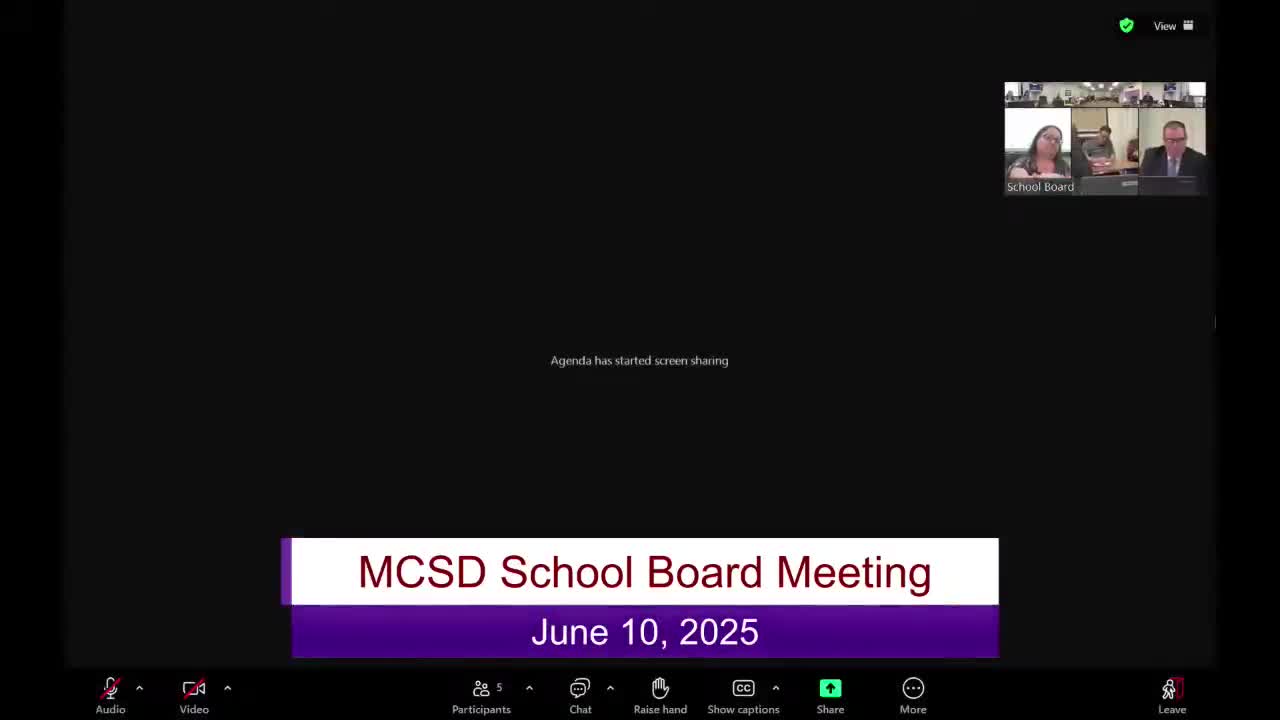Show captions for the meeting

tap(743, 695)
